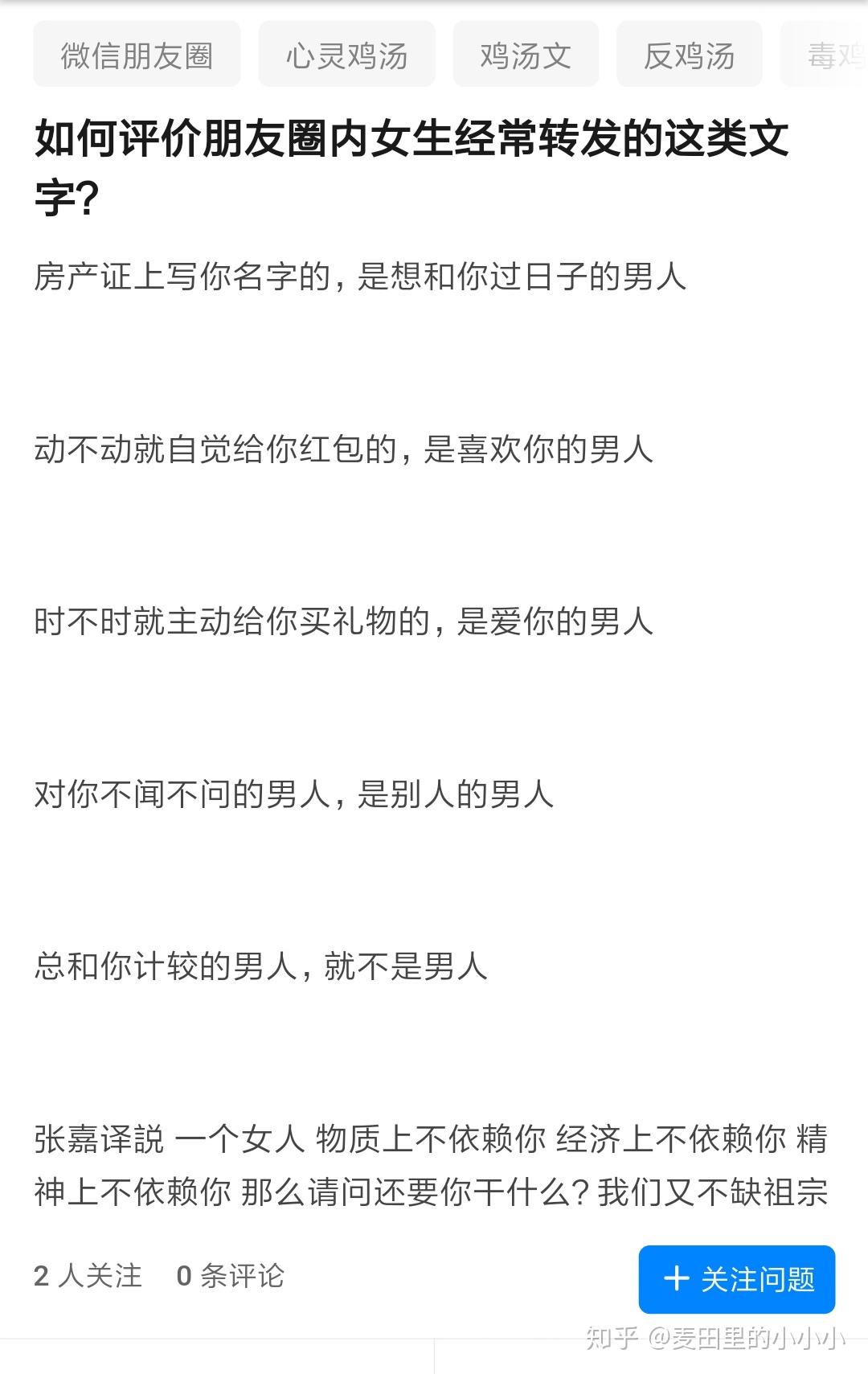The image size is (868, 1374).
Task: Open the 微信朋友圈 topic chip
Action: coord(137,55)
